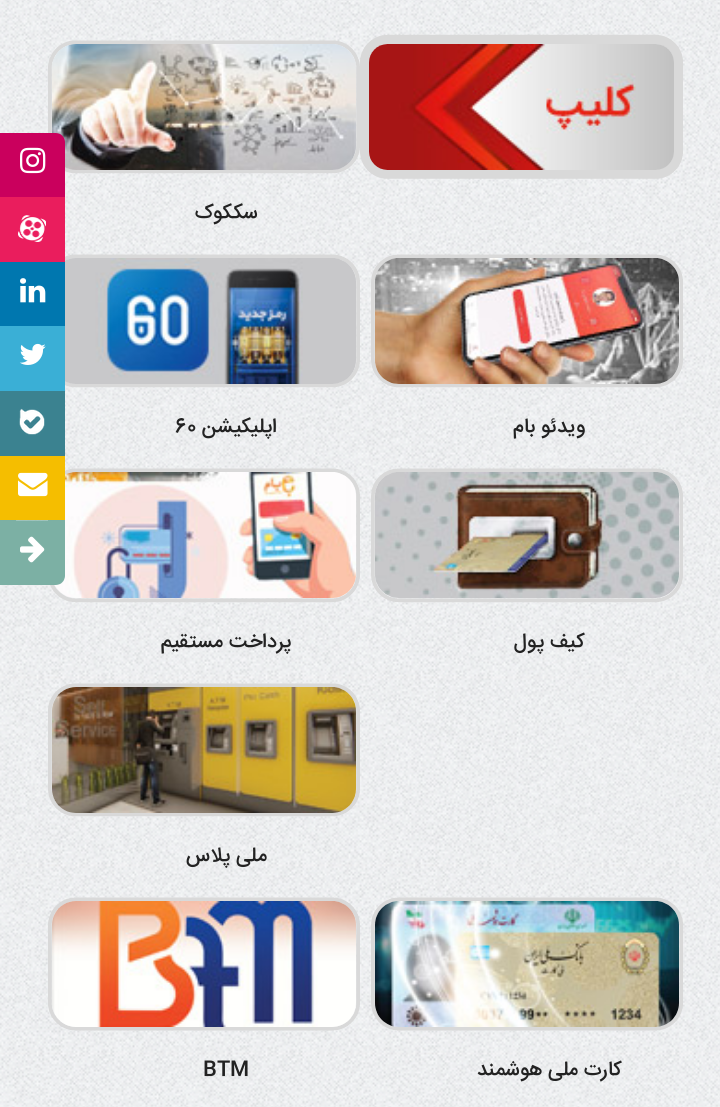Open the ملی پلاس tile
Screen dimensions: 720x1107
[204, 749]
